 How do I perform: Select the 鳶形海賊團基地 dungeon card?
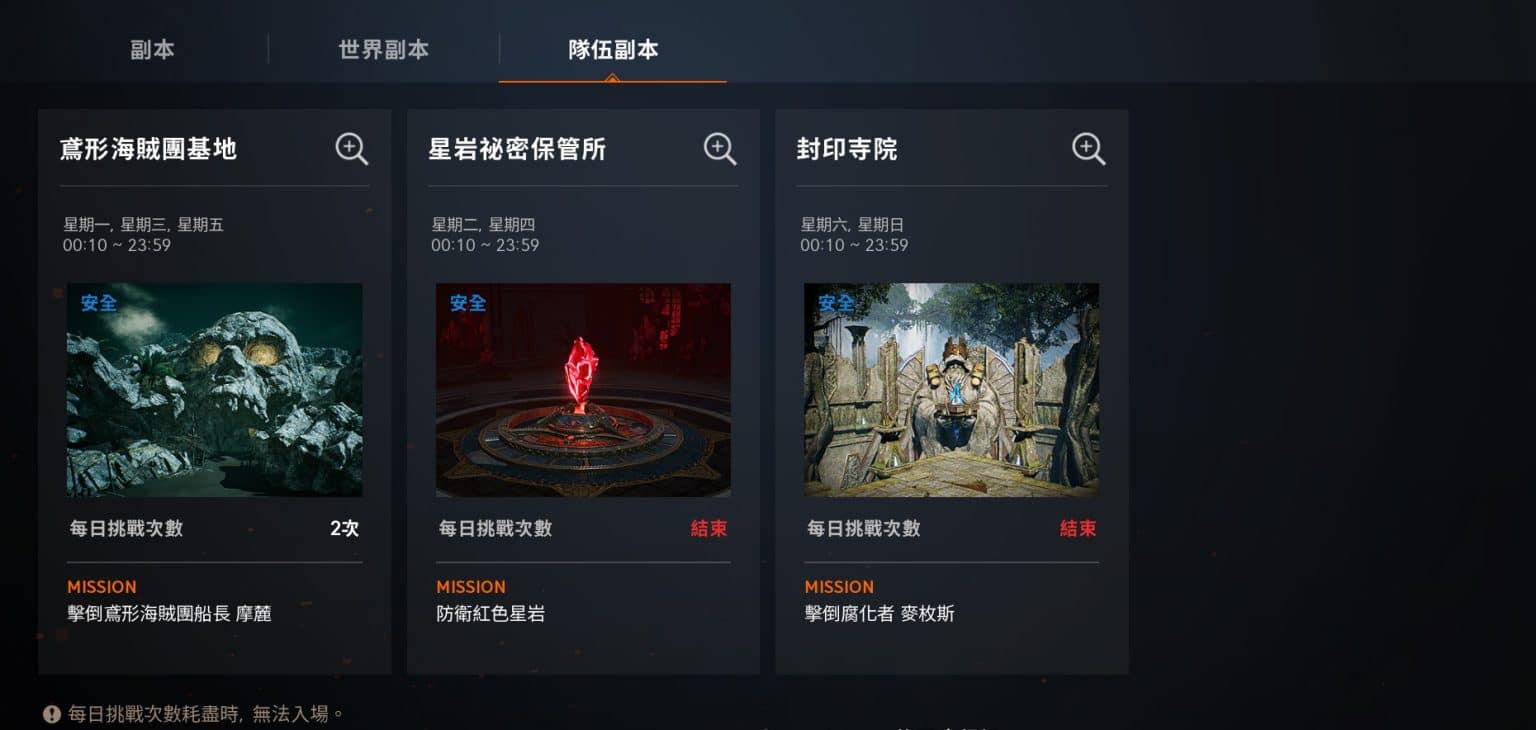(x=215, y=390)
